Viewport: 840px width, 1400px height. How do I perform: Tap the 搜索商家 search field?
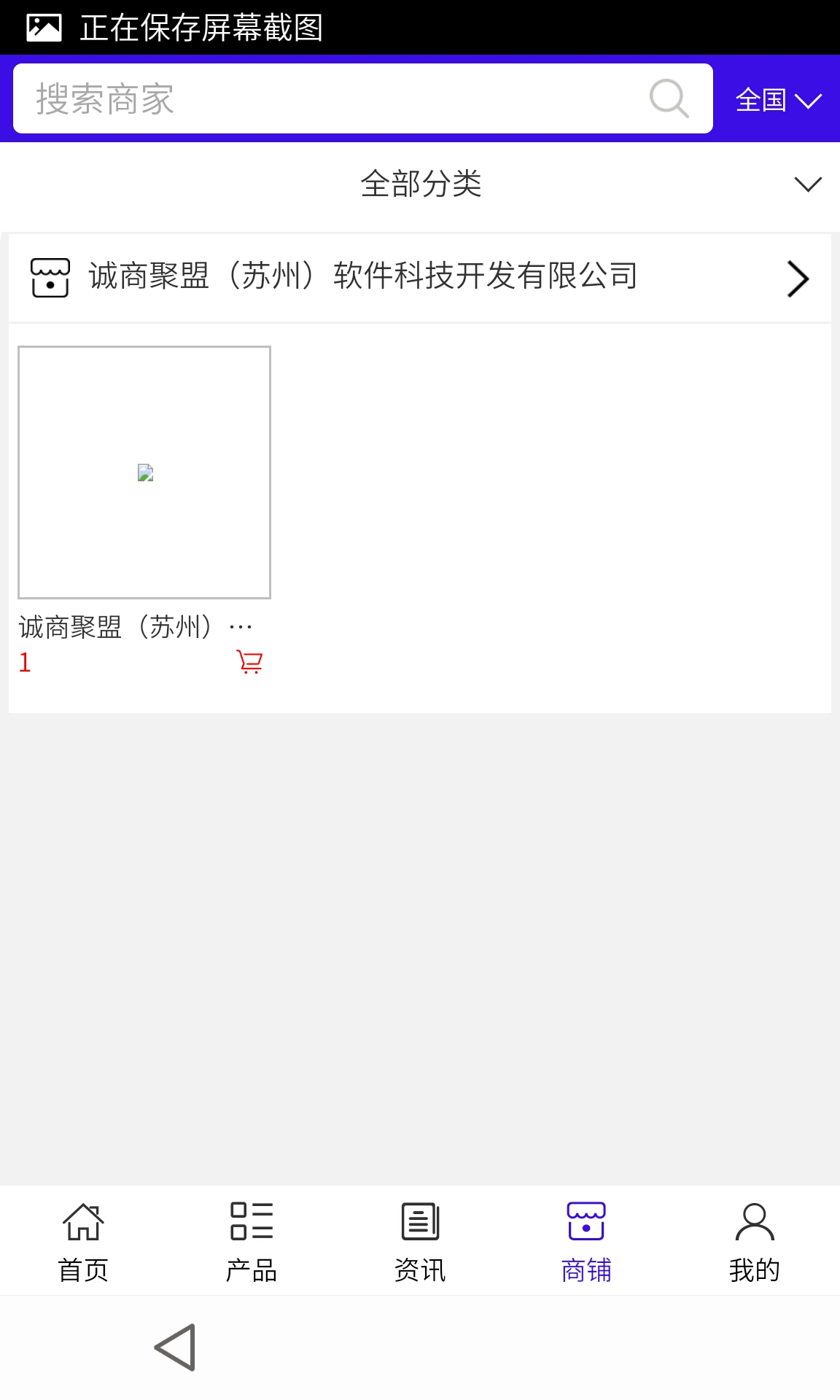328,98
